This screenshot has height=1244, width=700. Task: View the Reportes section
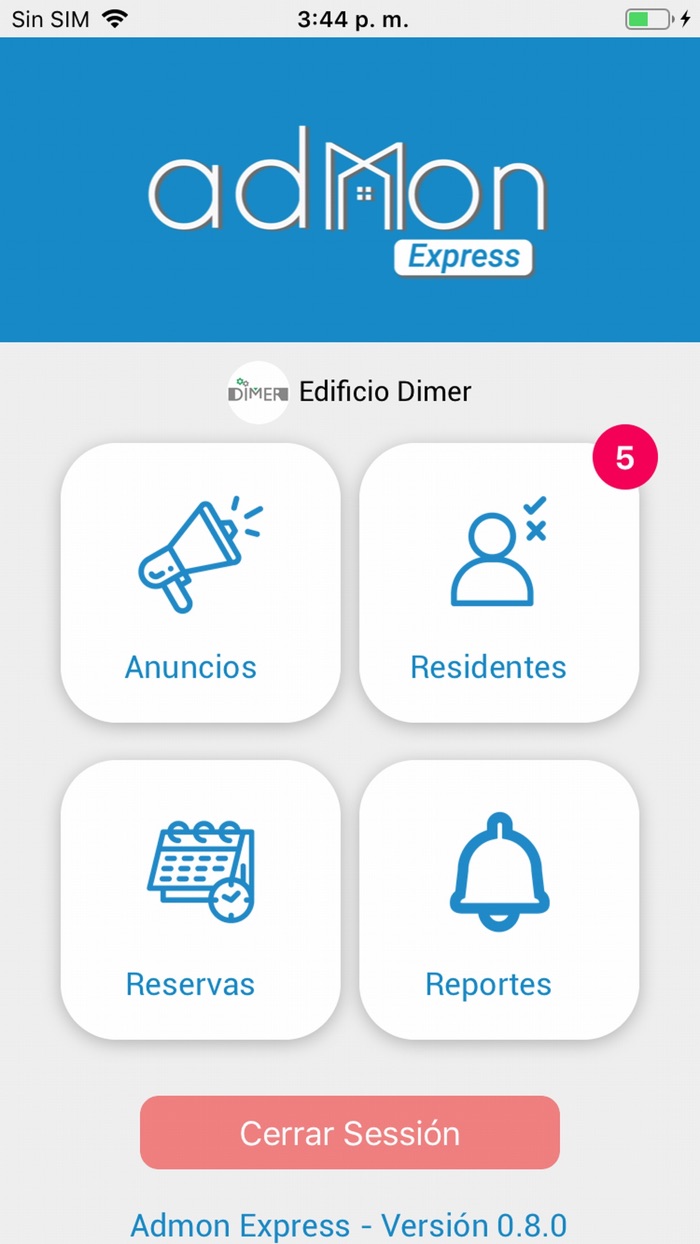(x=498, y=899)
